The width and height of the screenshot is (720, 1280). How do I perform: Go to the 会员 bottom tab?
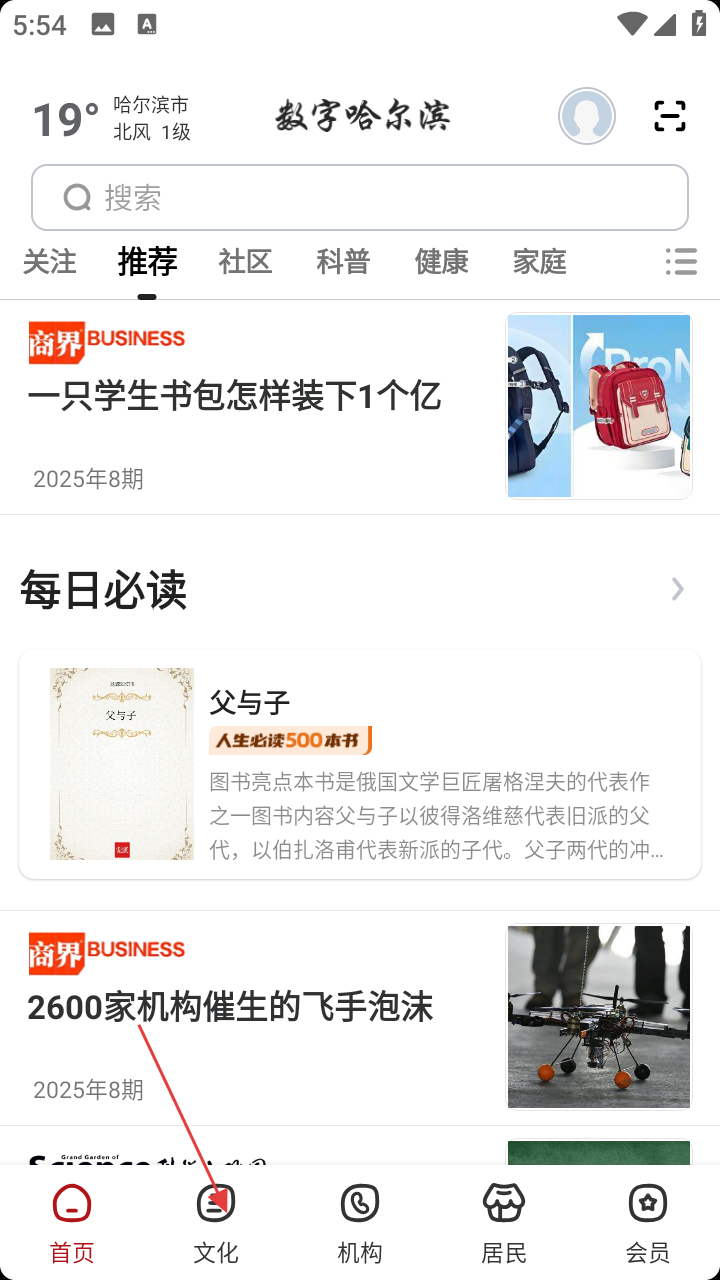click(x=648, y=1222)
